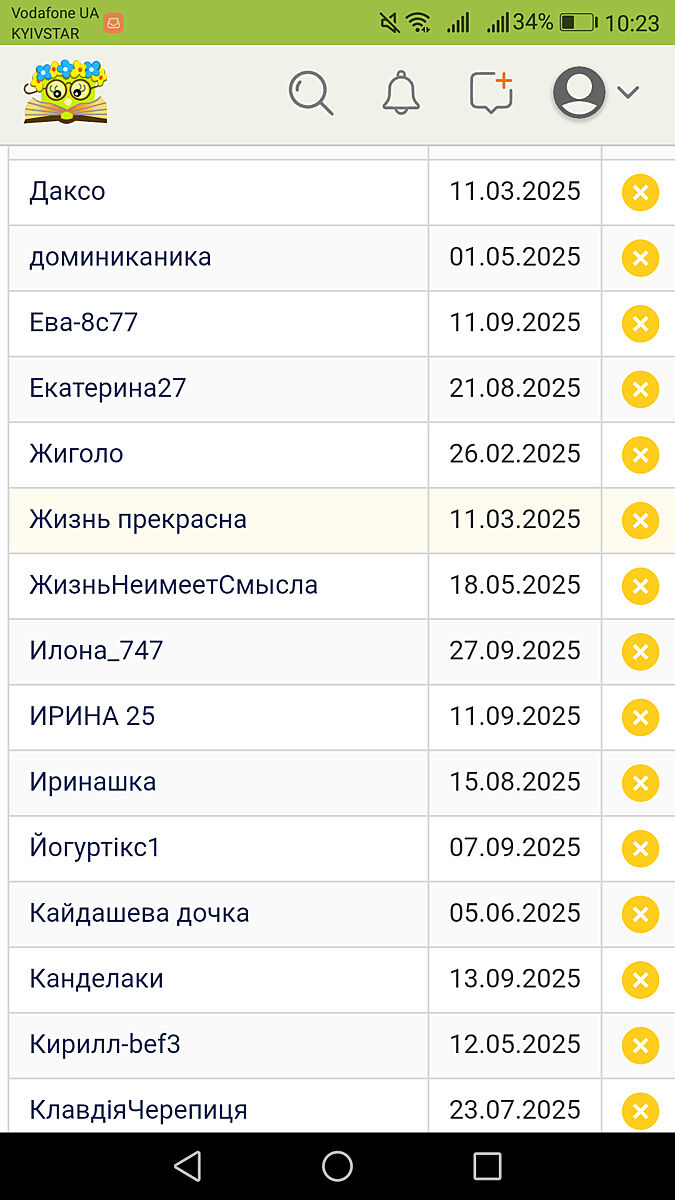Delete the Жиголо entry

click(x=640, y=455)
